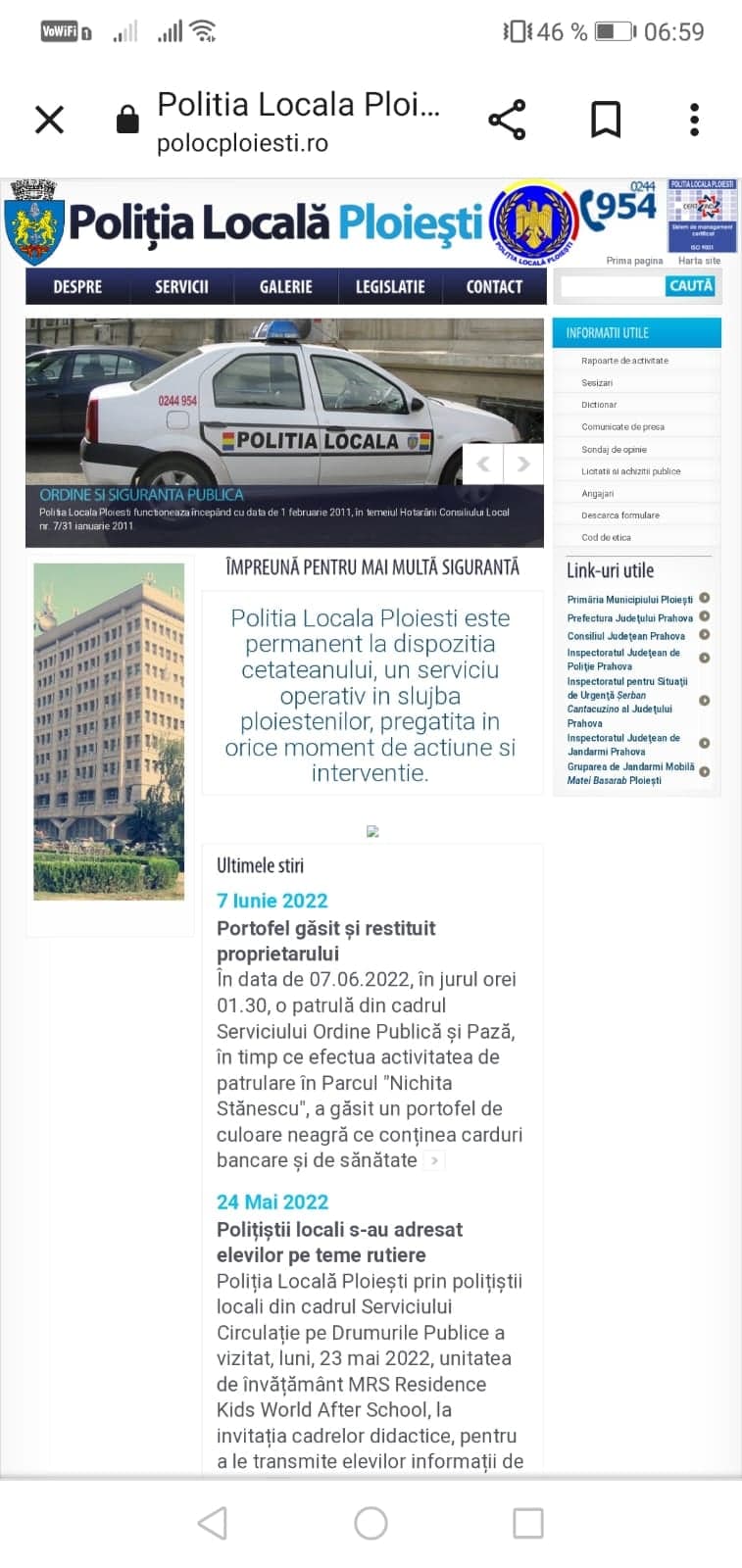Bookmark the Politia Locala page

605,120
